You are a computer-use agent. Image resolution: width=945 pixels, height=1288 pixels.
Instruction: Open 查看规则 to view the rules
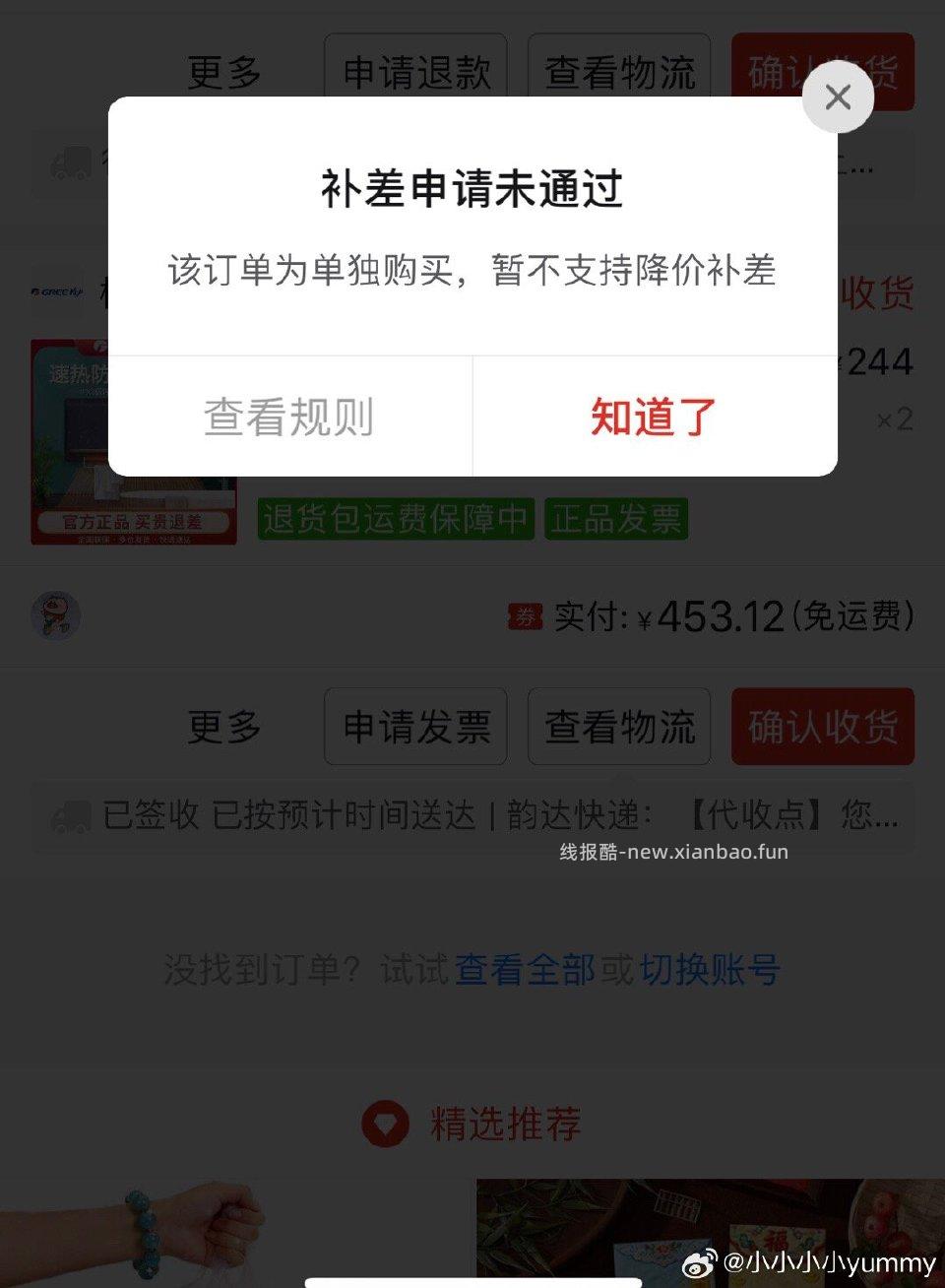pos(288,417)
